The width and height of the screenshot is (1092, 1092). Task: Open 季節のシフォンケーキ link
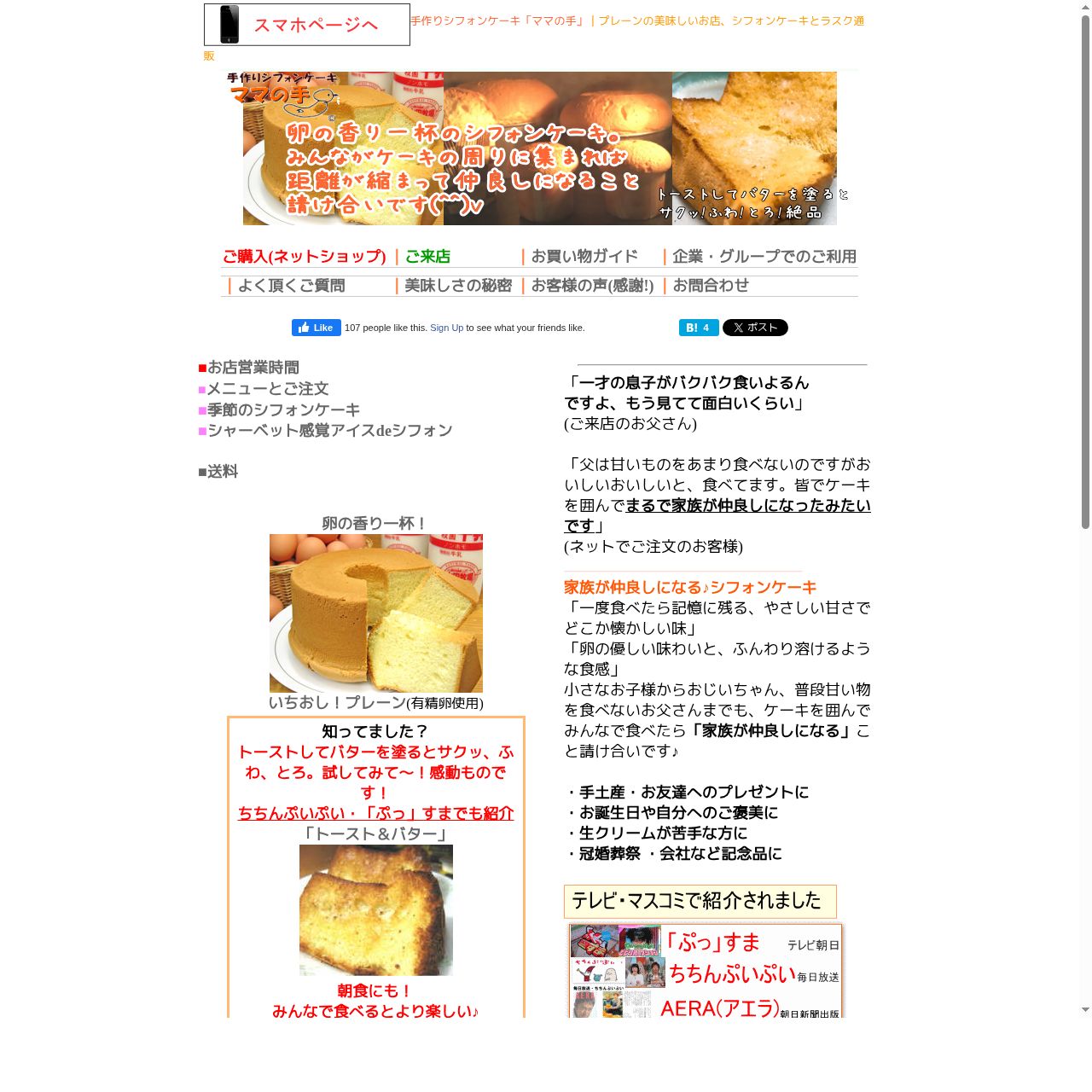tap(283, 410)
